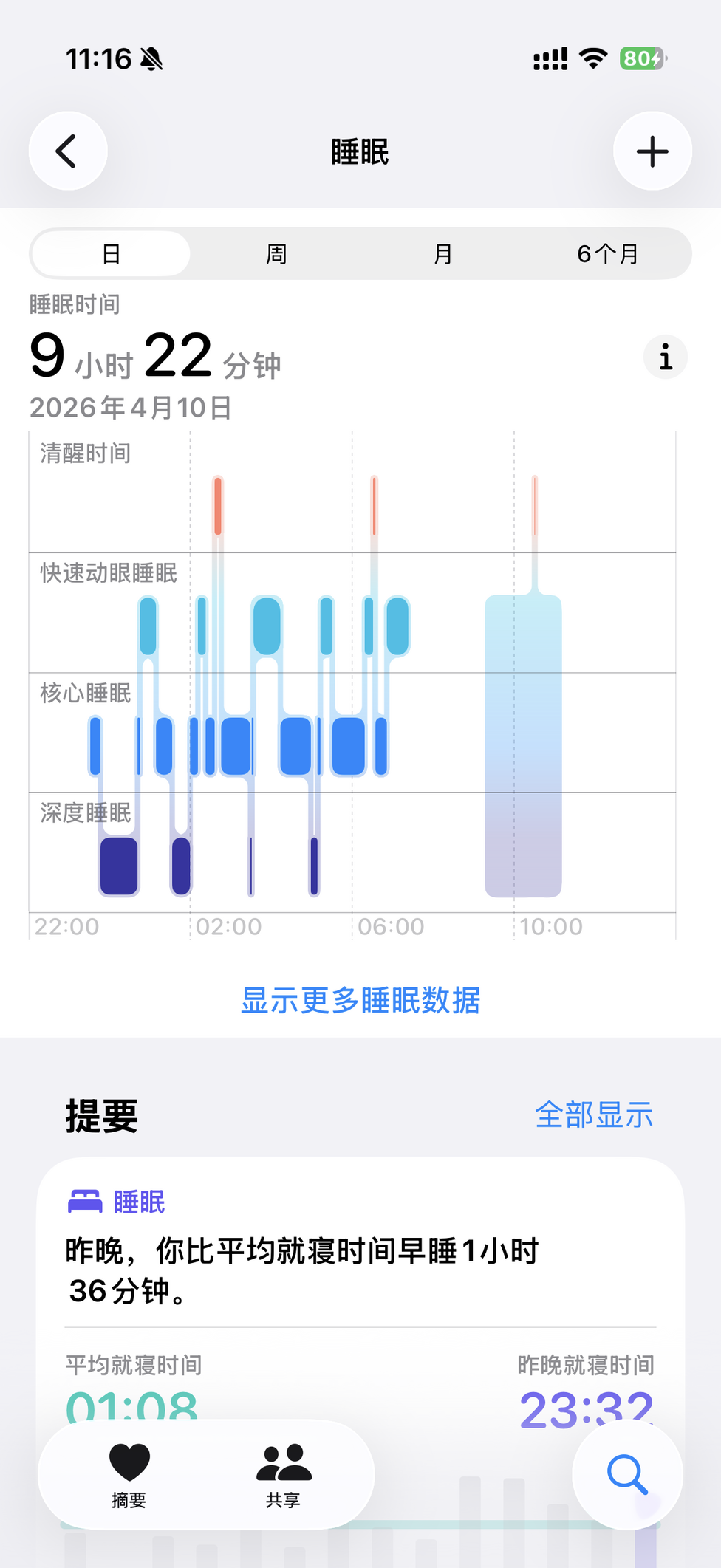Select the 日 view
The image size is (721, 1568).
coord(111,254)
